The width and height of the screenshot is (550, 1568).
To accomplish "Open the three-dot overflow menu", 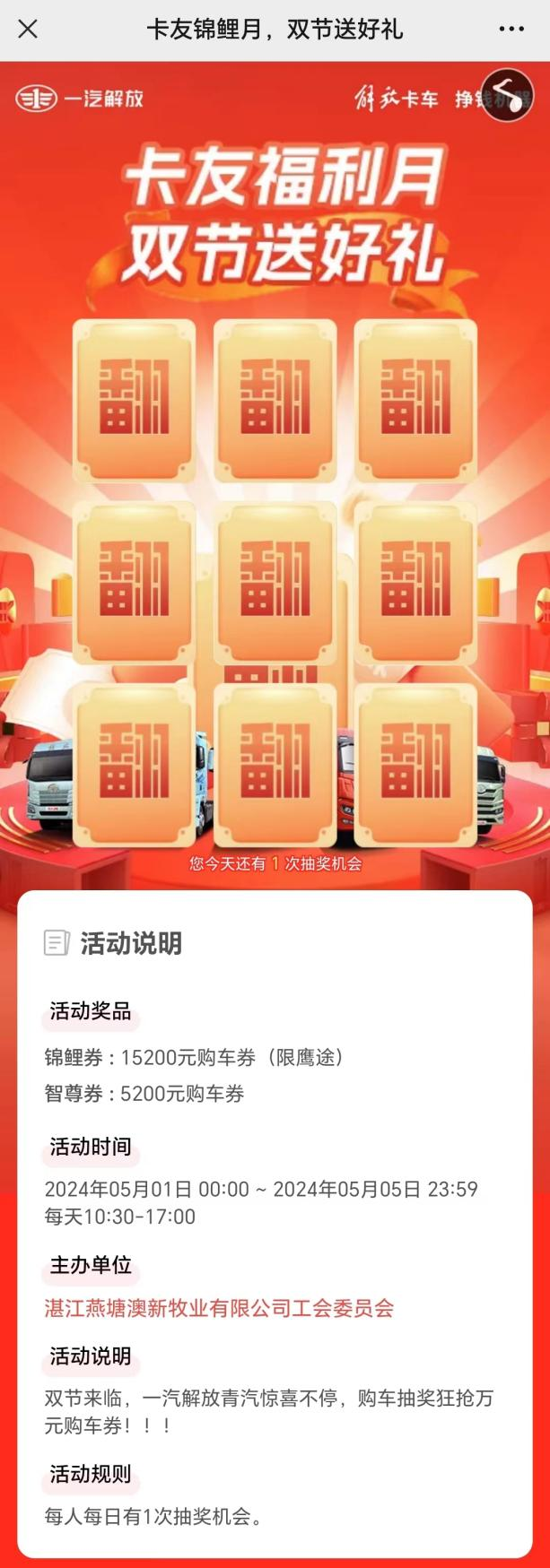I will pos(511,30).
